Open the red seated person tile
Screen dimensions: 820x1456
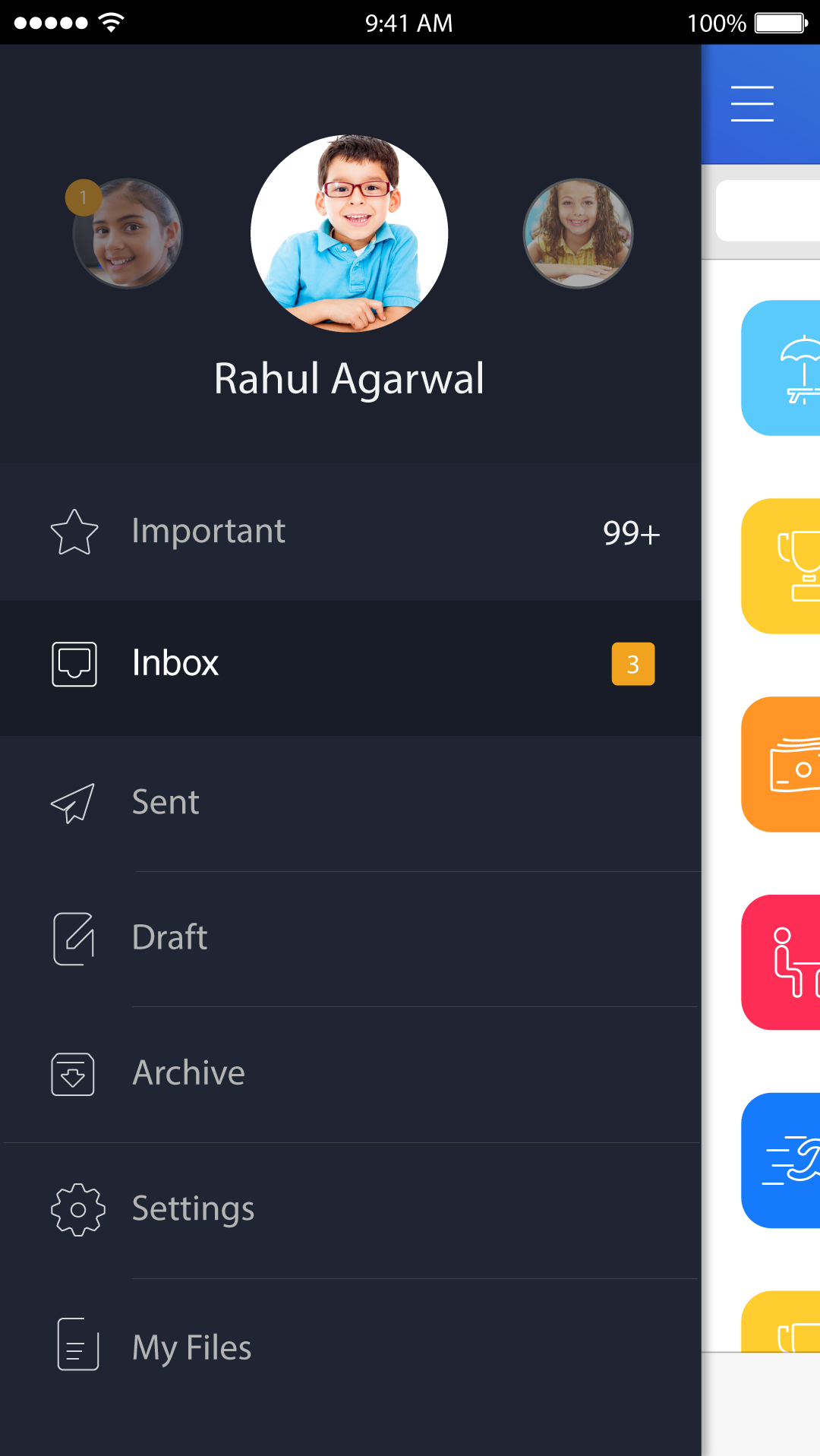click(782, 962)
